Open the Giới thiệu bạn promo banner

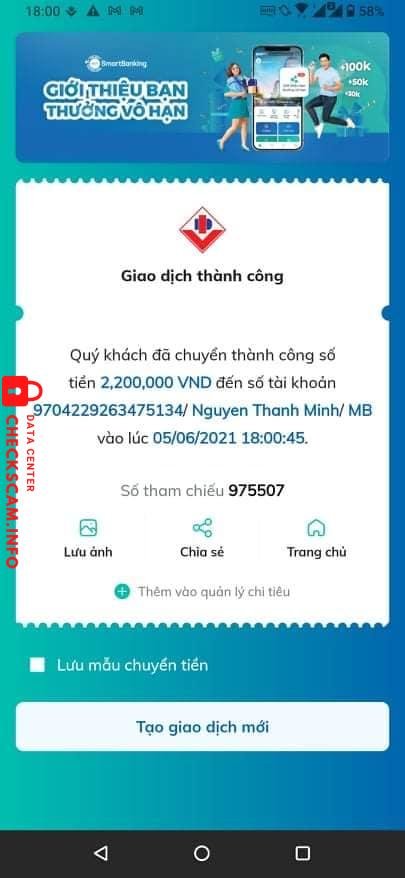pyautogui.click(x=202, y=97)
